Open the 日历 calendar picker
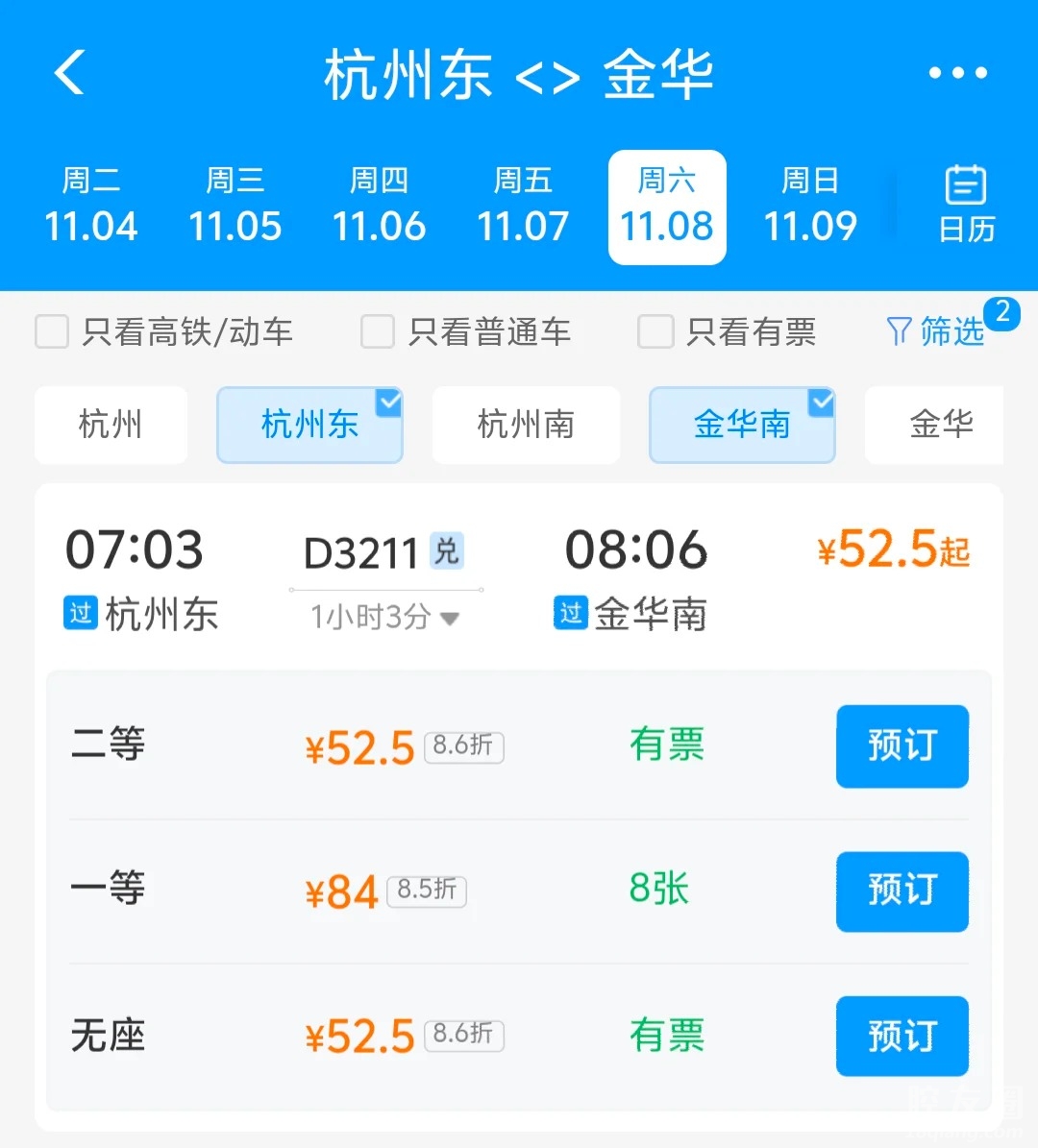 (966, 206)
